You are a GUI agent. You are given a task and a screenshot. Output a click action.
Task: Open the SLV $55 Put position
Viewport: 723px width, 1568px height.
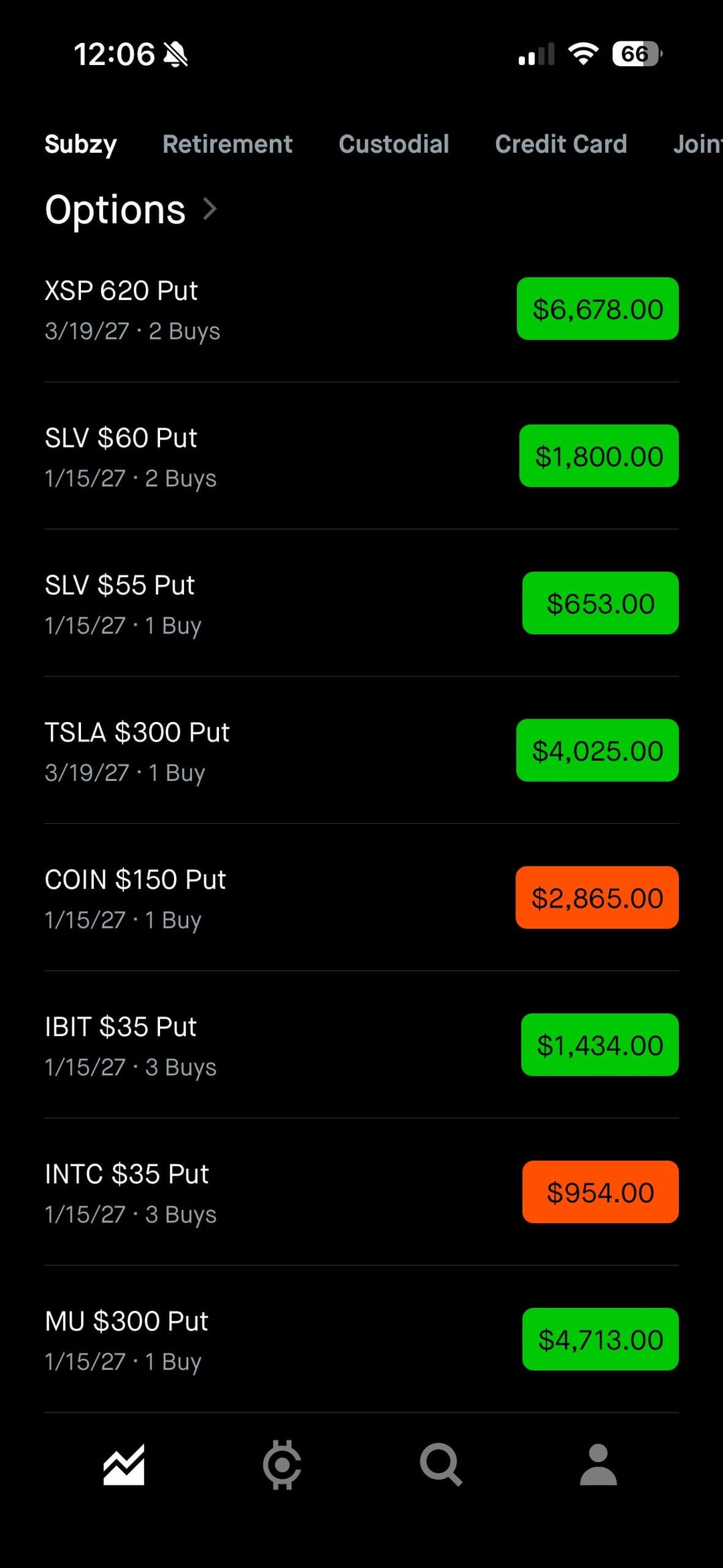pos(201,604)
